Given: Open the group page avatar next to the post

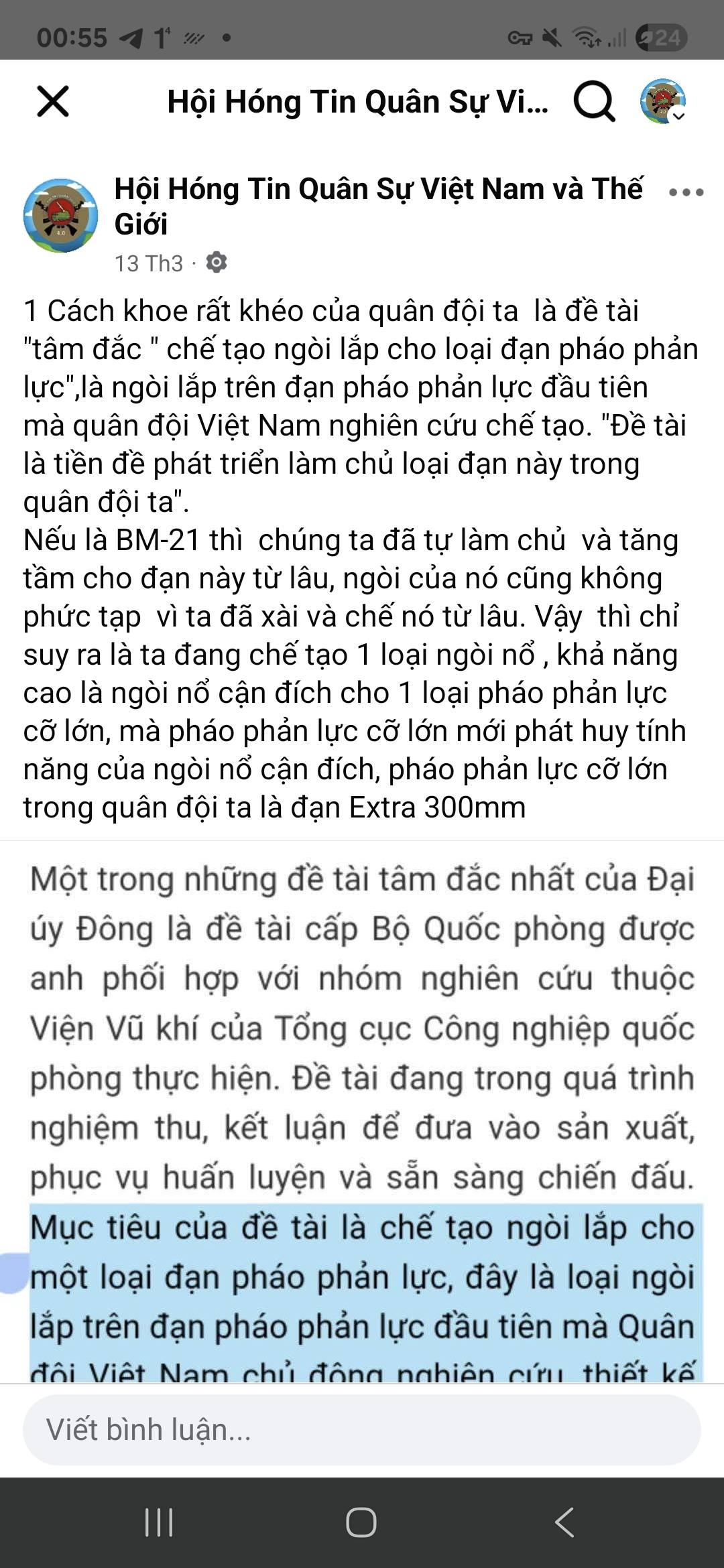Looking at the screenshot, I should click(60, 215).
